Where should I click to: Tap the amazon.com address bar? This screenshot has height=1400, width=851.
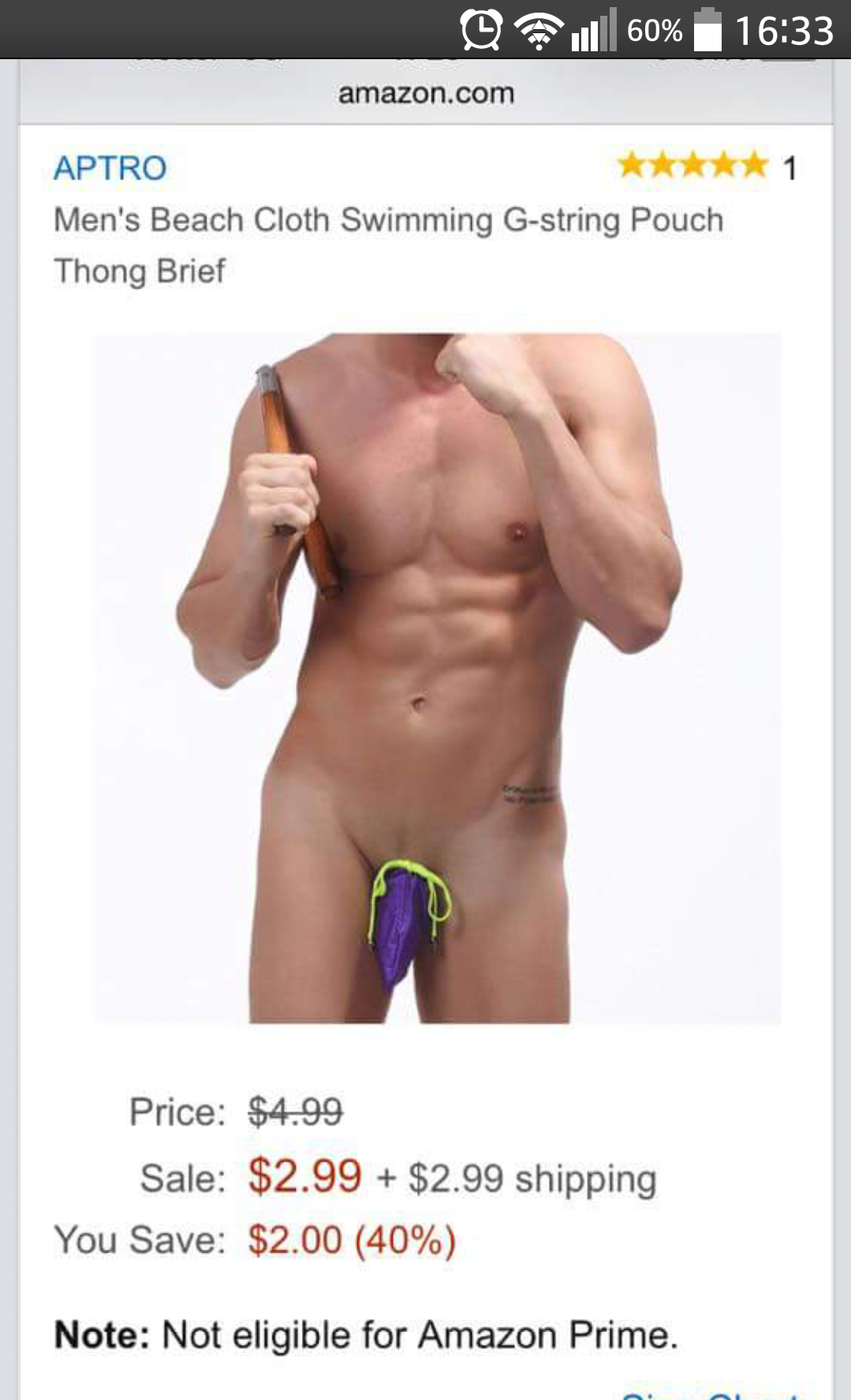pos(426,93)
